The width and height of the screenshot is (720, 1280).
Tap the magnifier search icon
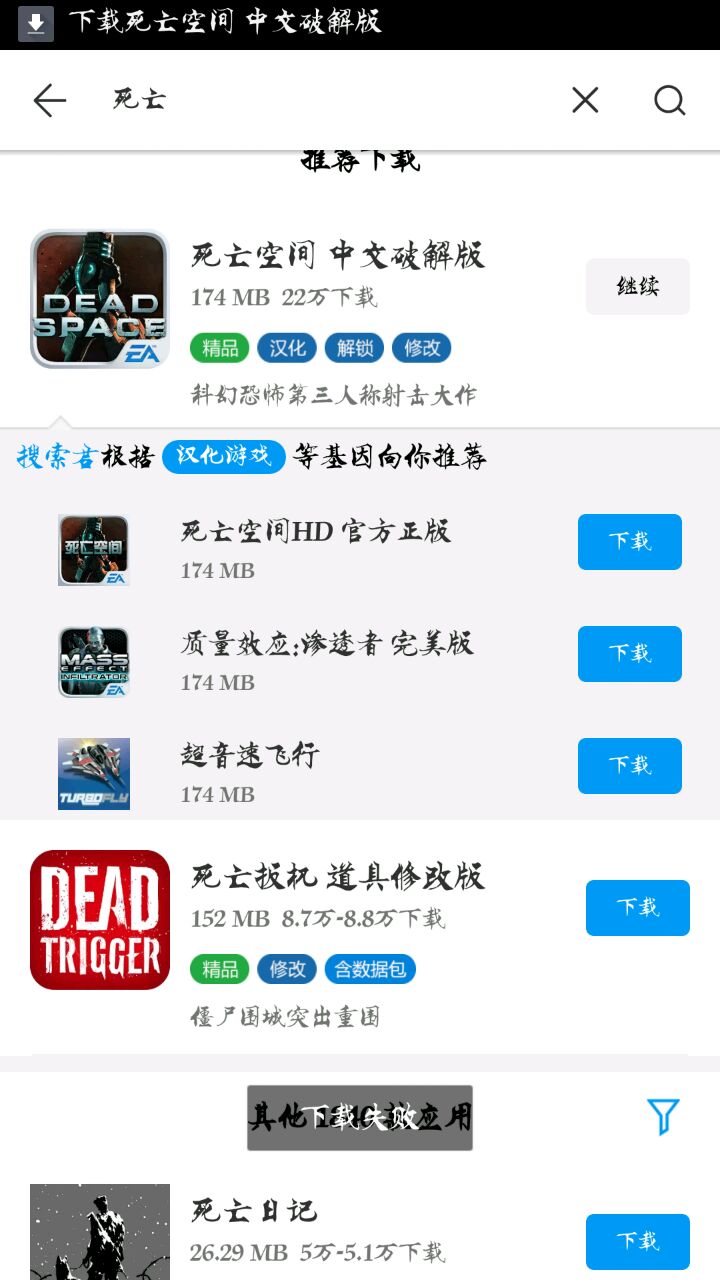pos(669,100)
